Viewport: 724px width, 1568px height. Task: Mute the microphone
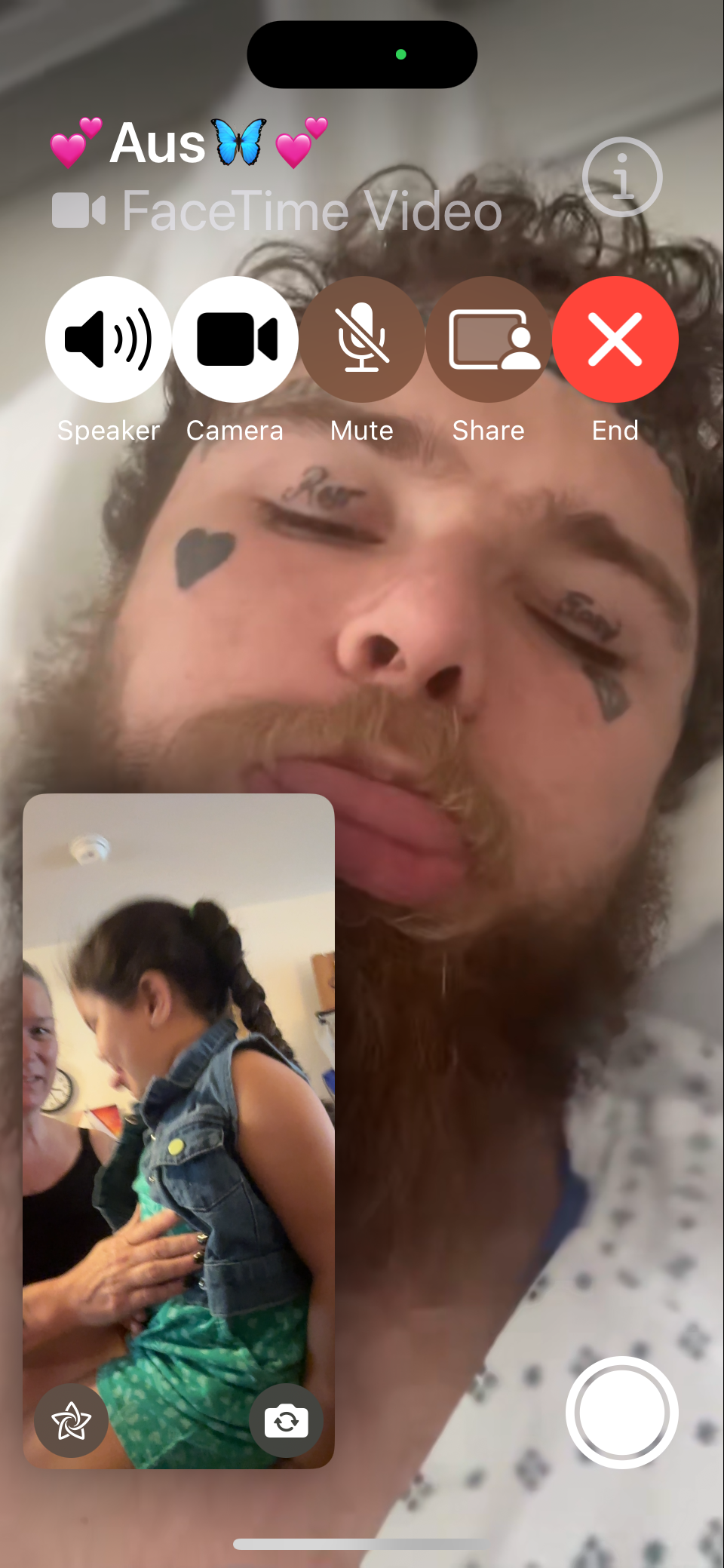pos(362,339)
